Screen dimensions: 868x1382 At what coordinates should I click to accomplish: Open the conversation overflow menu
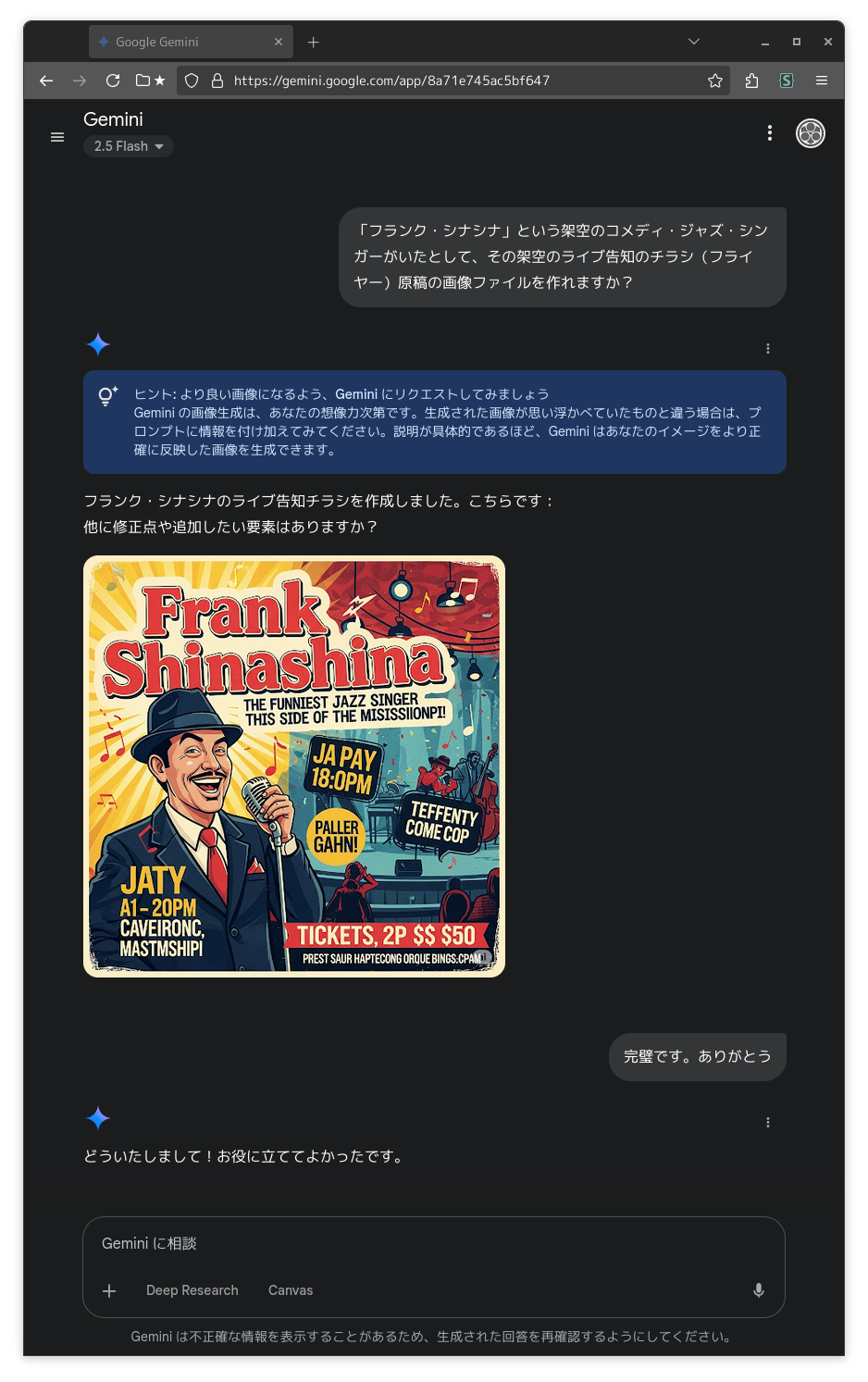(x=769, y=133)
